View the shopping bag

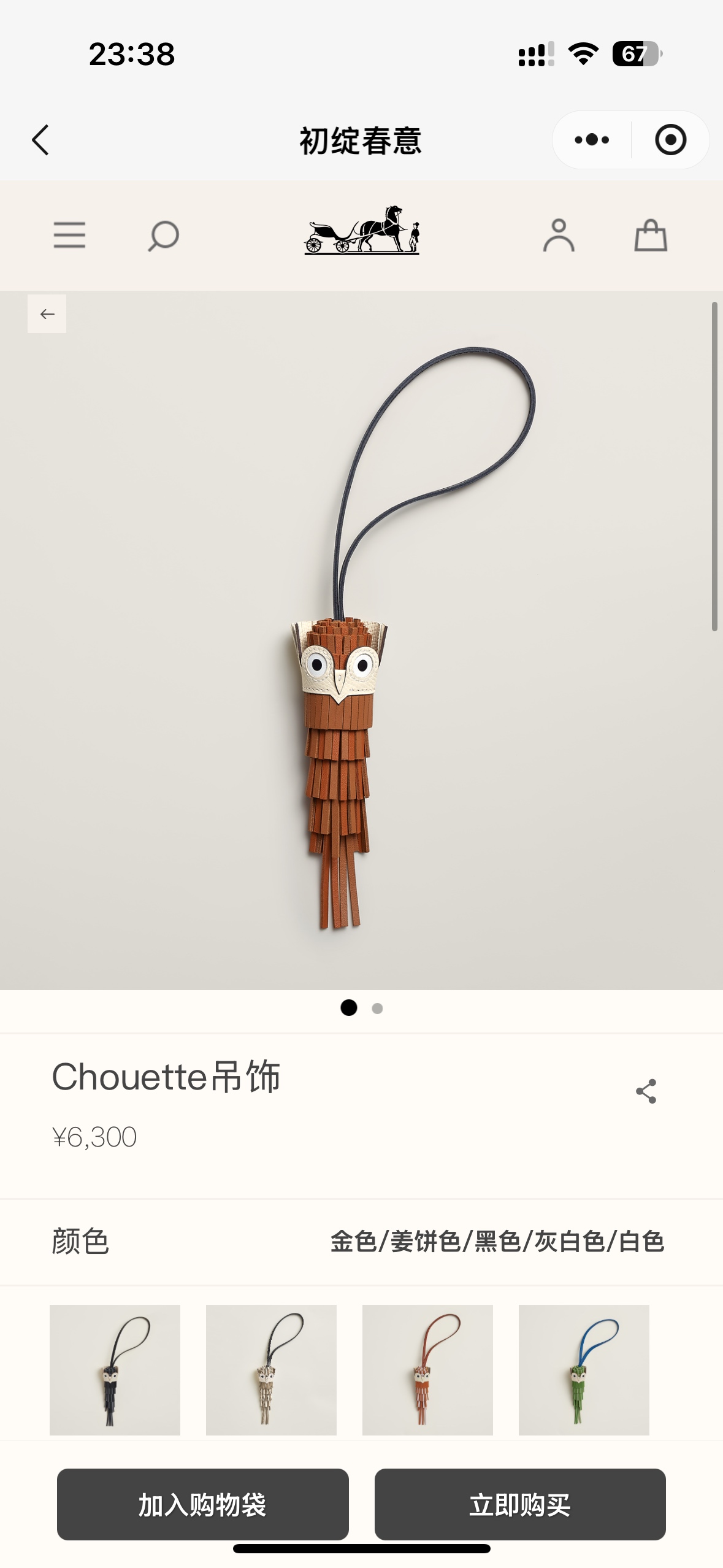(x=651, y=236)
